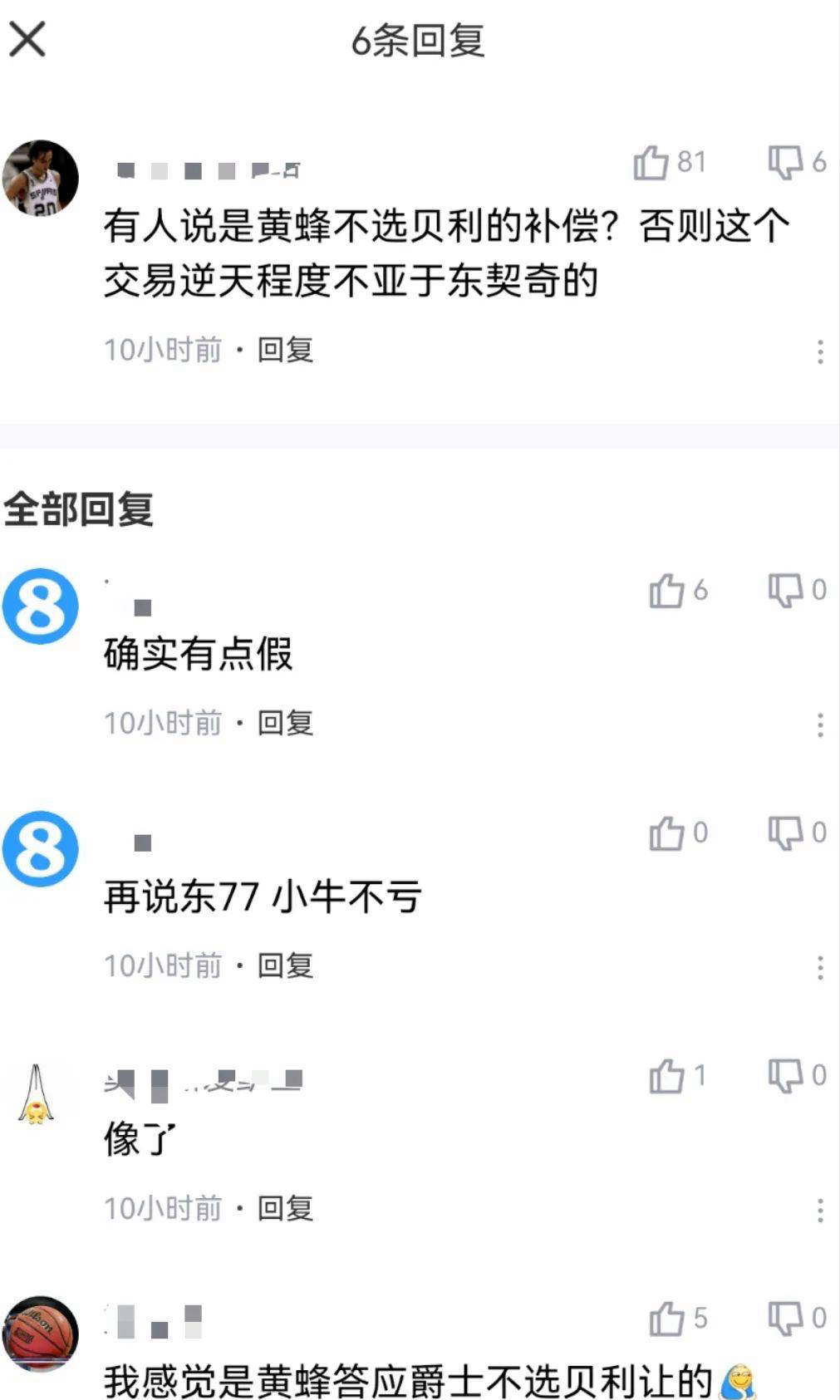This screenshot has width=840, height=1400.
Task: Open more options for 像了 reply
Action: pyautogui.click(x=819, y=1211)
